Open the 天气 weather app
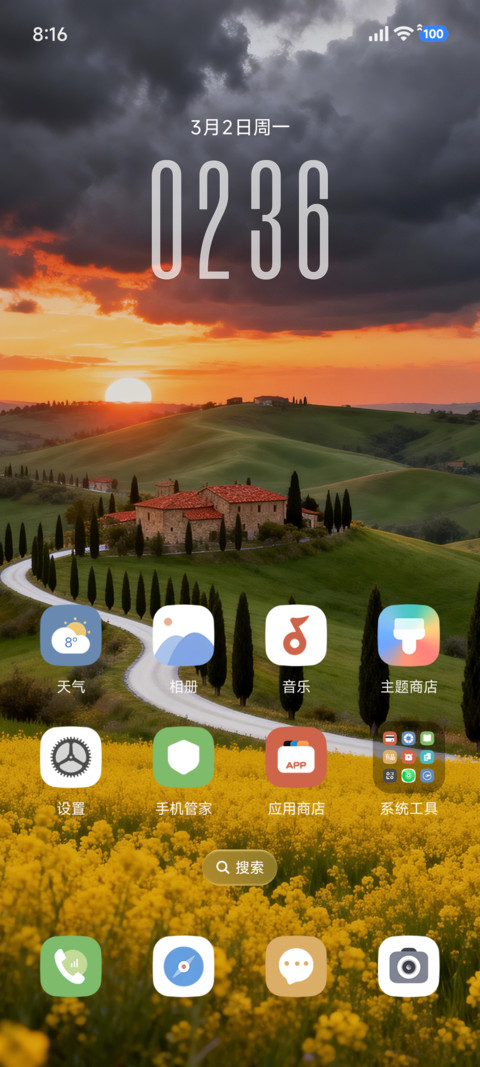480x1067 pixels. (x=71, y=635)
